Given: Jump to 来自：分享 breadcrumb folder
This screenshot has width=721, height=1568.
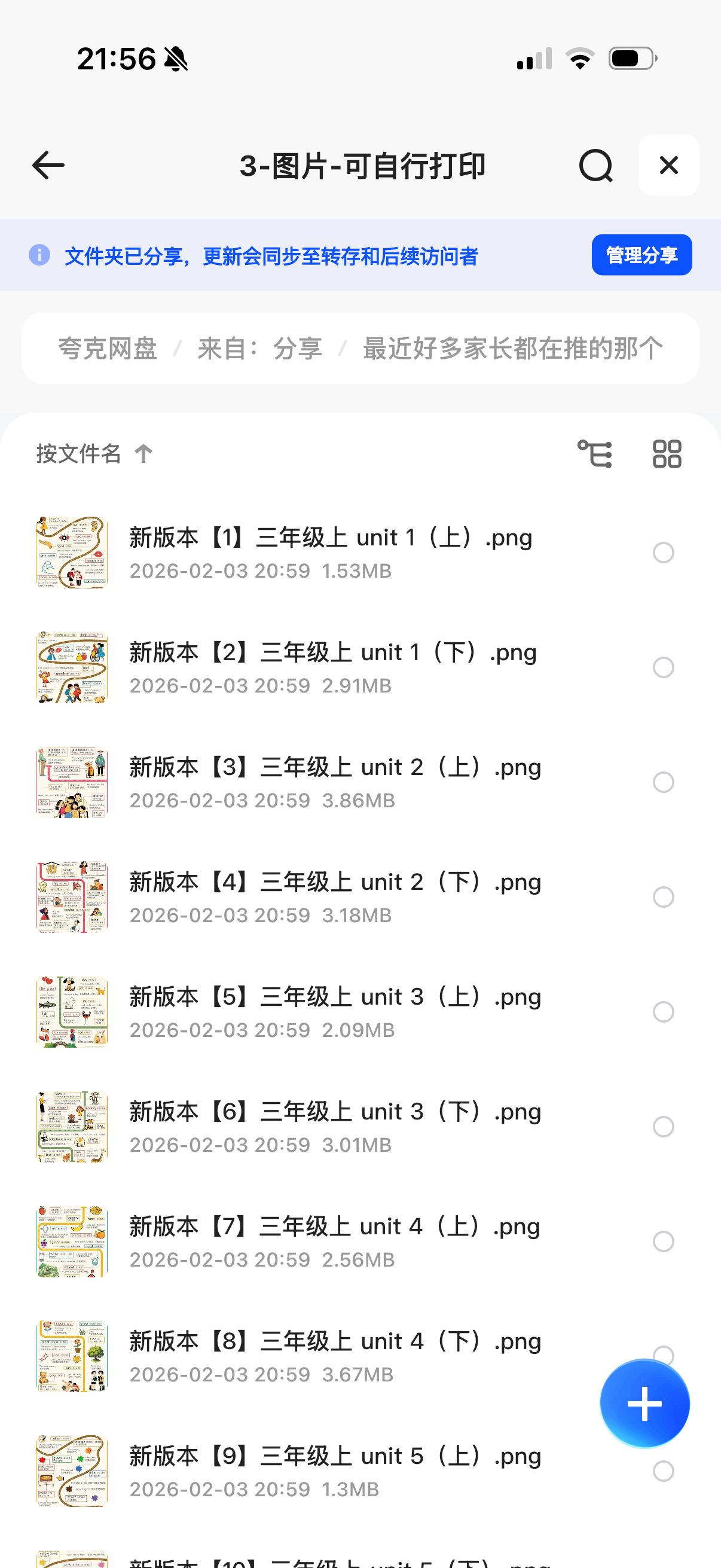Looking at the screenshot, I should pos(260,349).
